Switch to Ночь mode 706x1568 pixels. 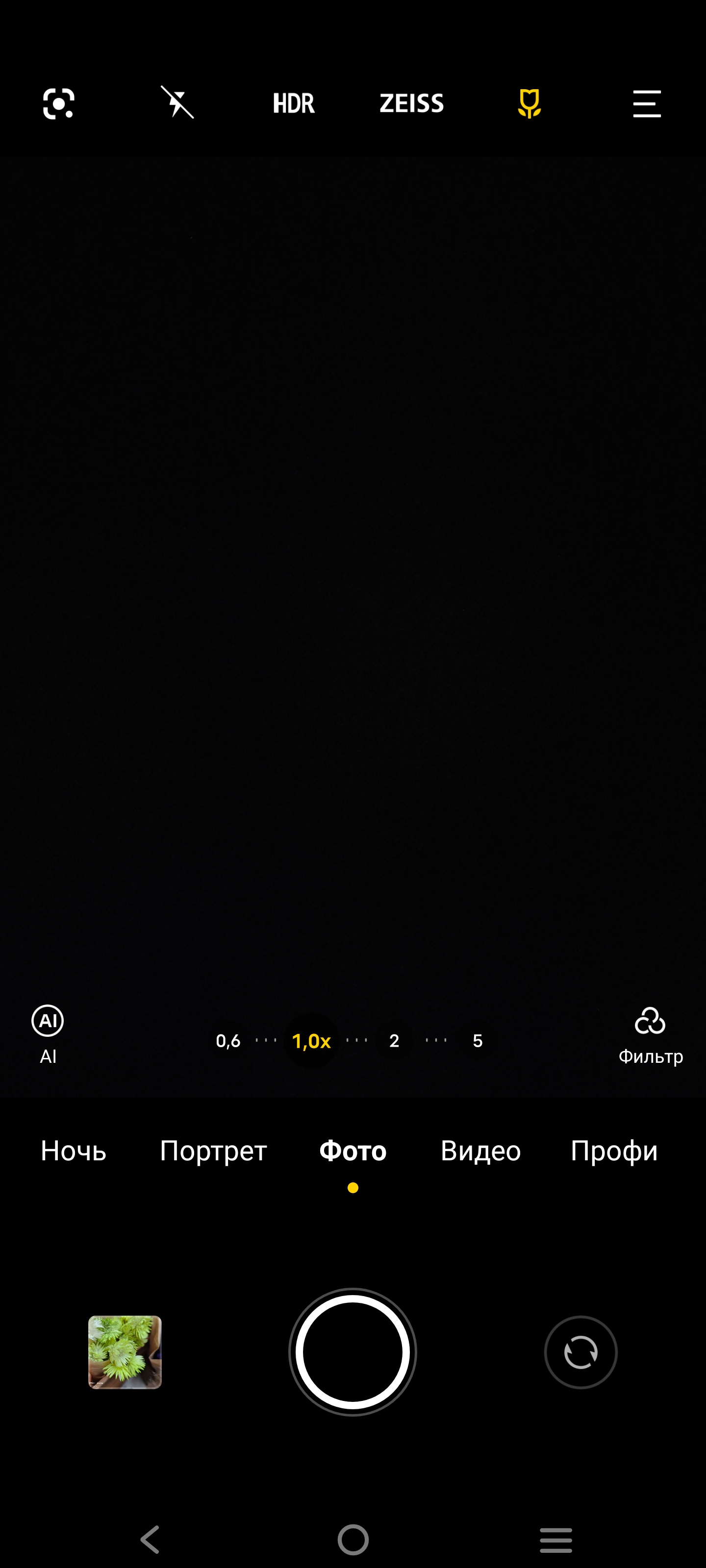pyautogui.click(x=74, y=1151)
